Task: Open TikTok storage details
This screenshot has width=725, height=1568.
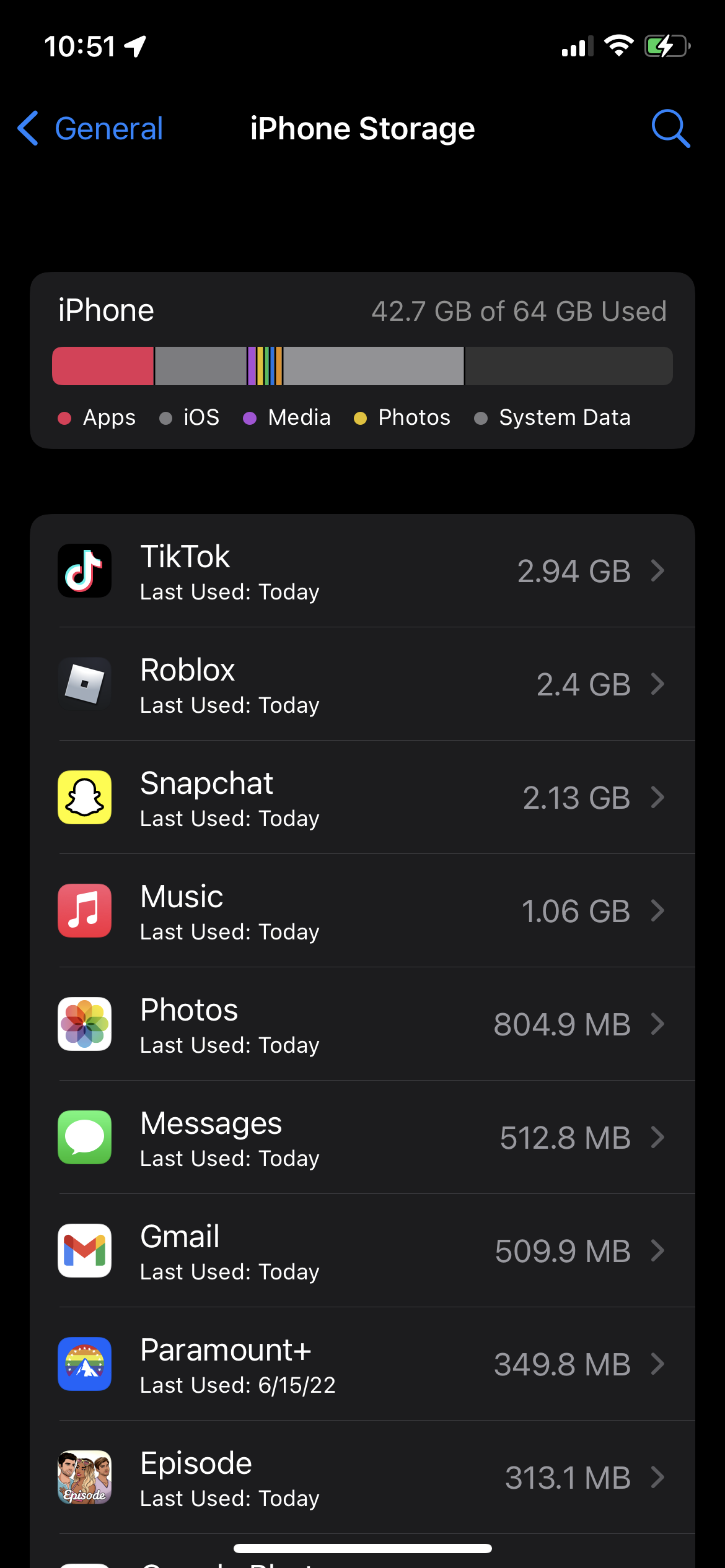Action: pyautogui.click(x=362, y=571)
